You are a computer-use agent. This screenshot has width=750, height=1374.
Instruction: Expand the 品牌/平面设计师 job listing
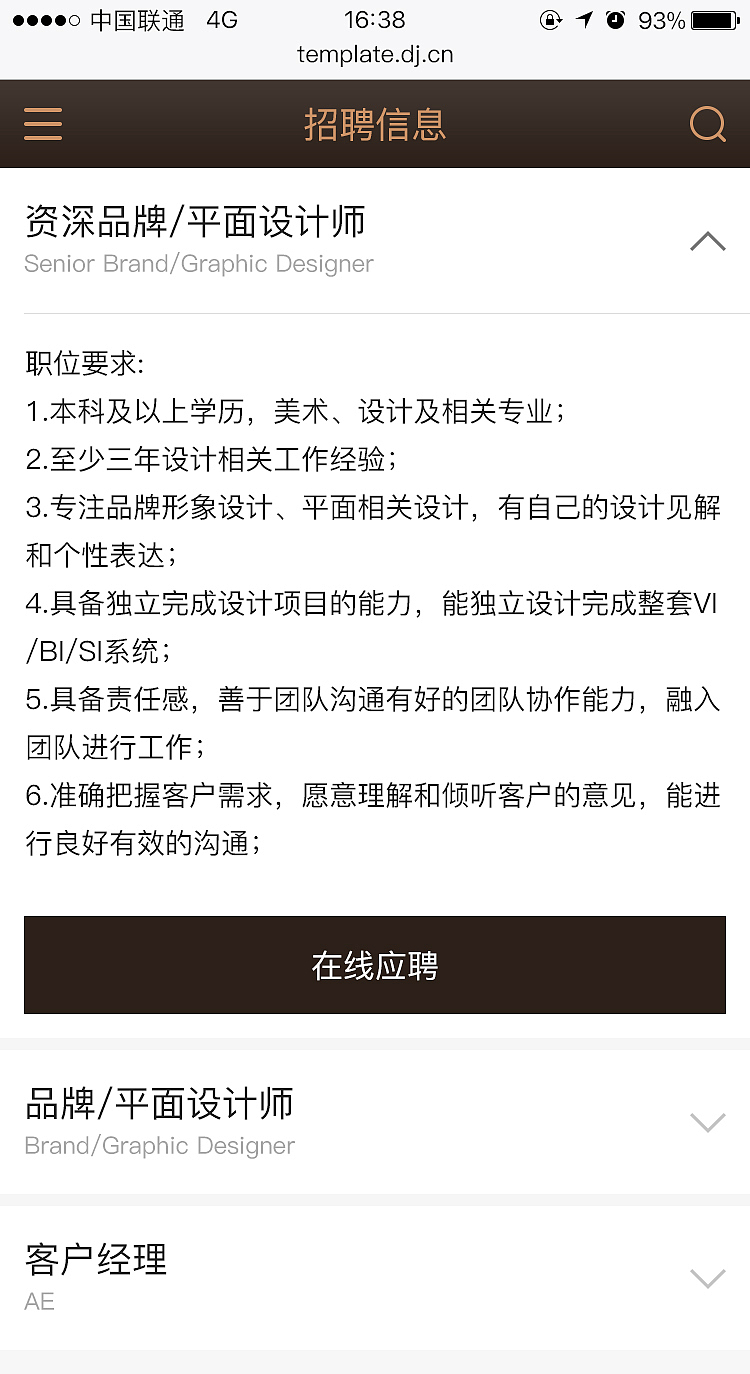[708, 1122]
